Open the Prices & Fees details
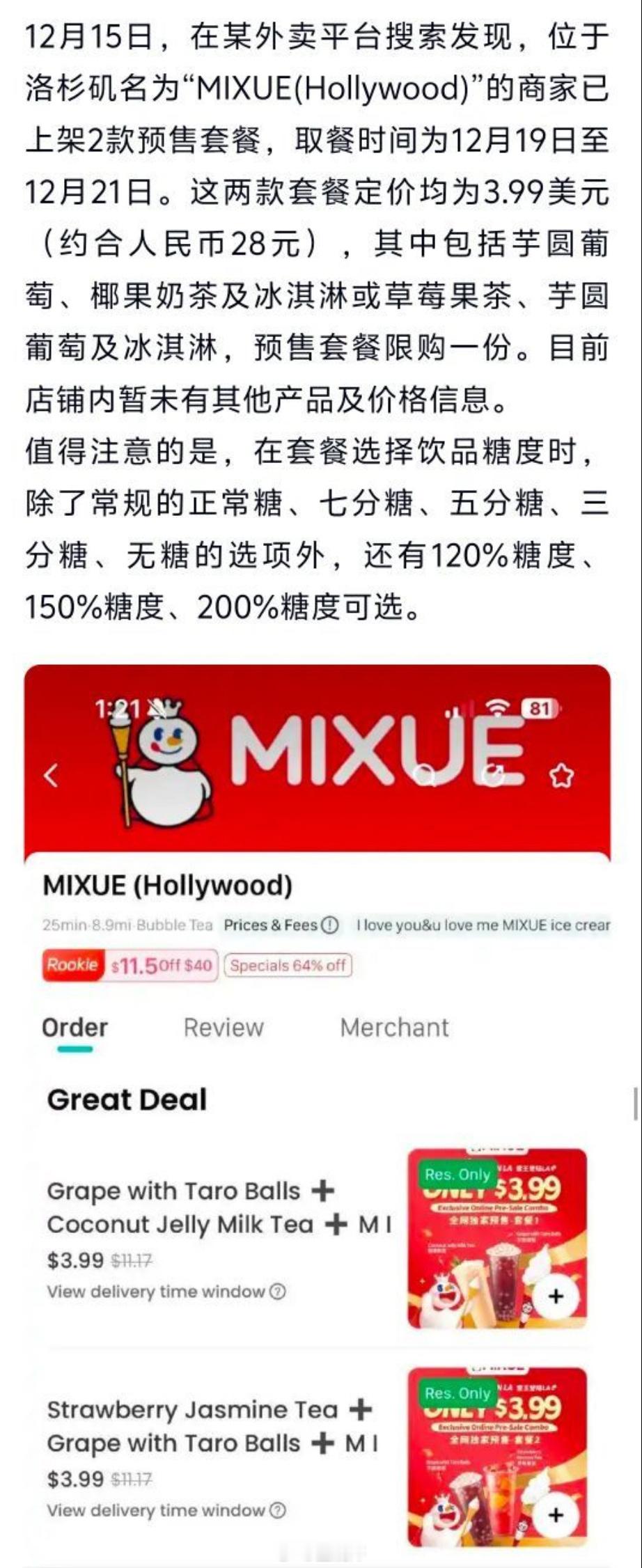Screen dimensions: 642x1568 pos(272,925)
